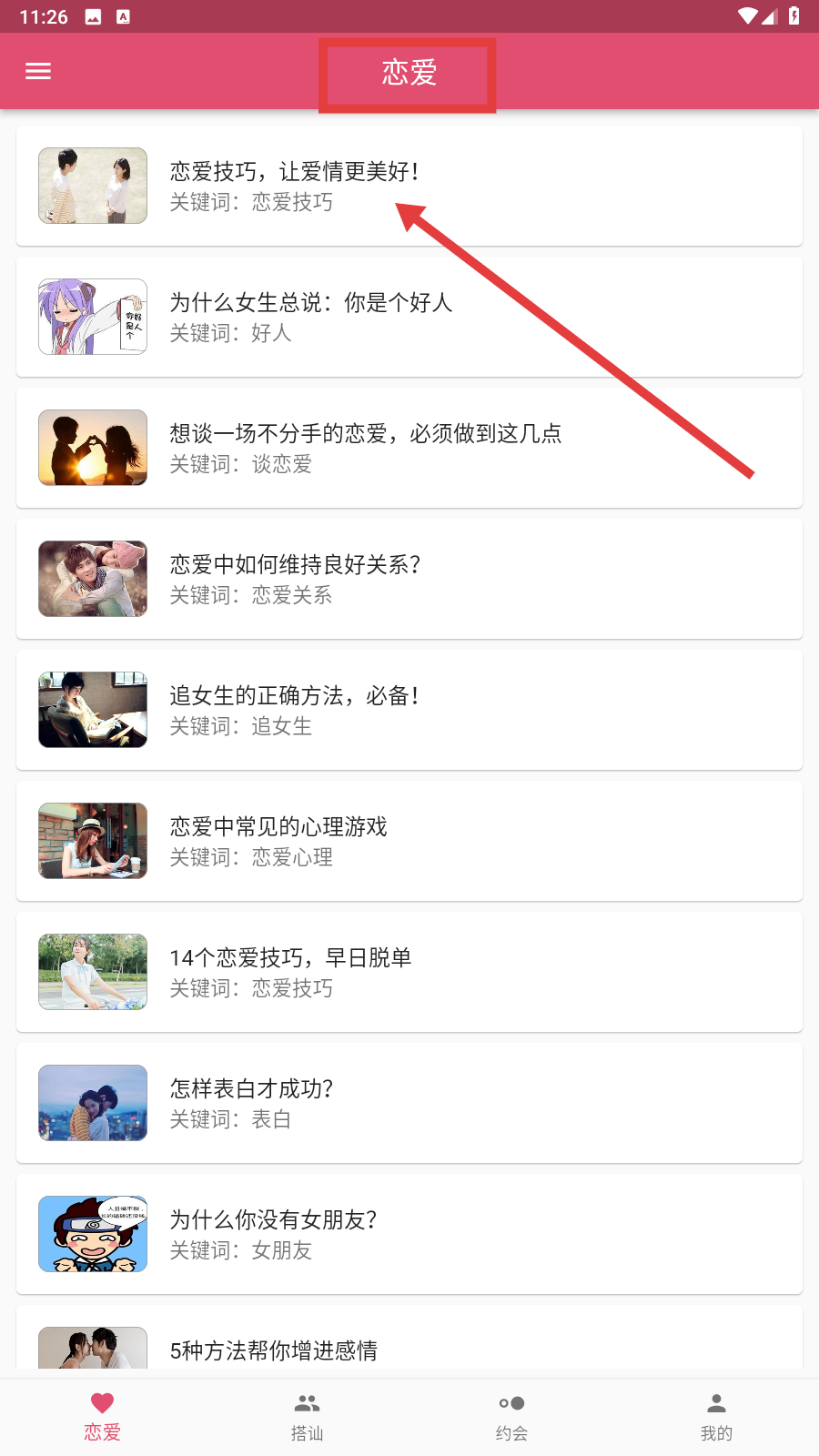Viewport: 819px width, 1456px height.
Task: Open 为什么女生总说:你是个好人 article
Action: [x=409, y=317]
